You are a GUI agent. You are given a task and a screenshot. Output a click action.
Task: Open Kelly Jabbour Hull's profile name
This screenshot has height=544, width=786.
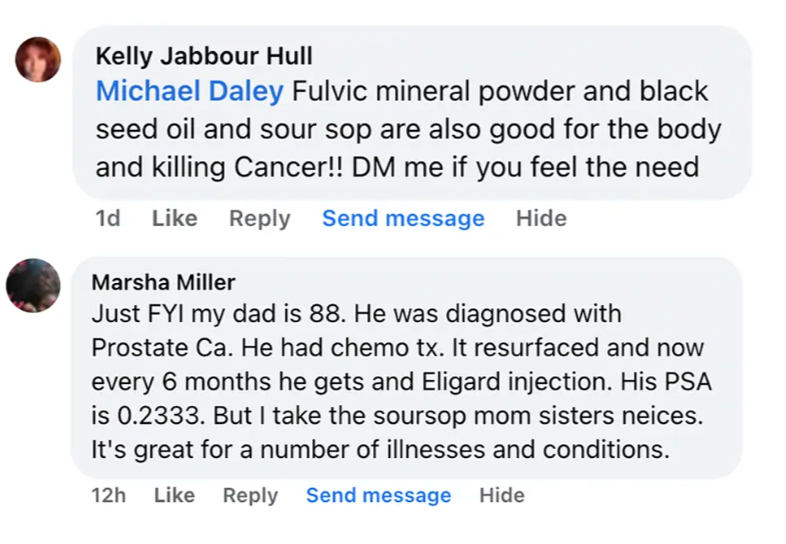204,56
